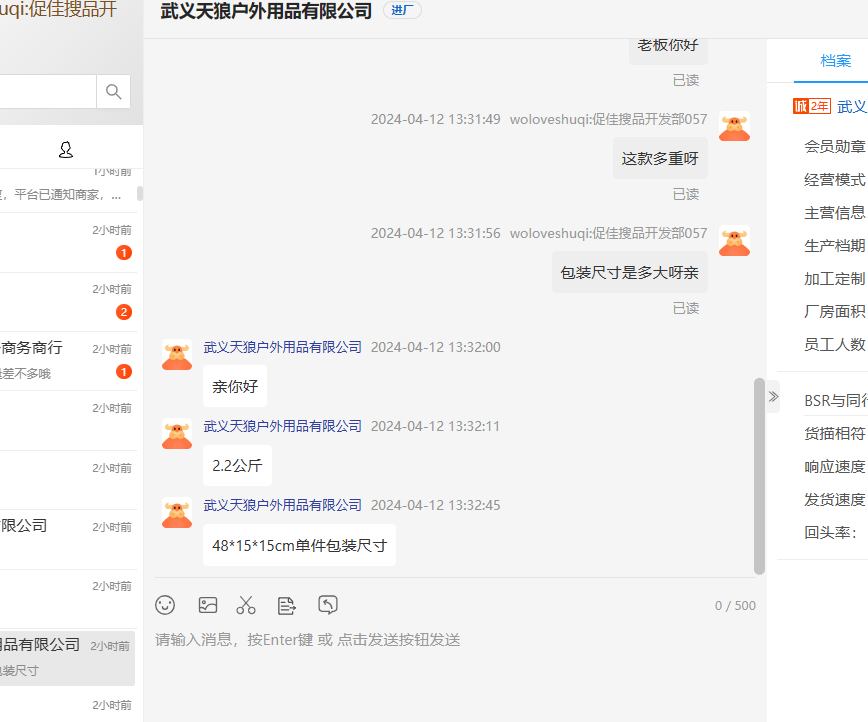
Task: Tap the company avatar beside 2.2公斤 message
Action: (177, 434)
